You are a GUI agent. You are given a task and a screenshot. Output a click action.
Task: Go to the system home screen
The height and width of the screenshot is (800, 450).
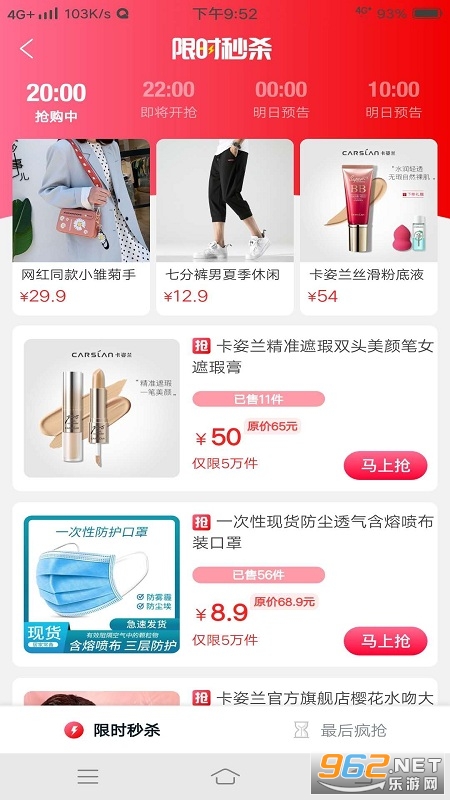[x=225, y=776]
